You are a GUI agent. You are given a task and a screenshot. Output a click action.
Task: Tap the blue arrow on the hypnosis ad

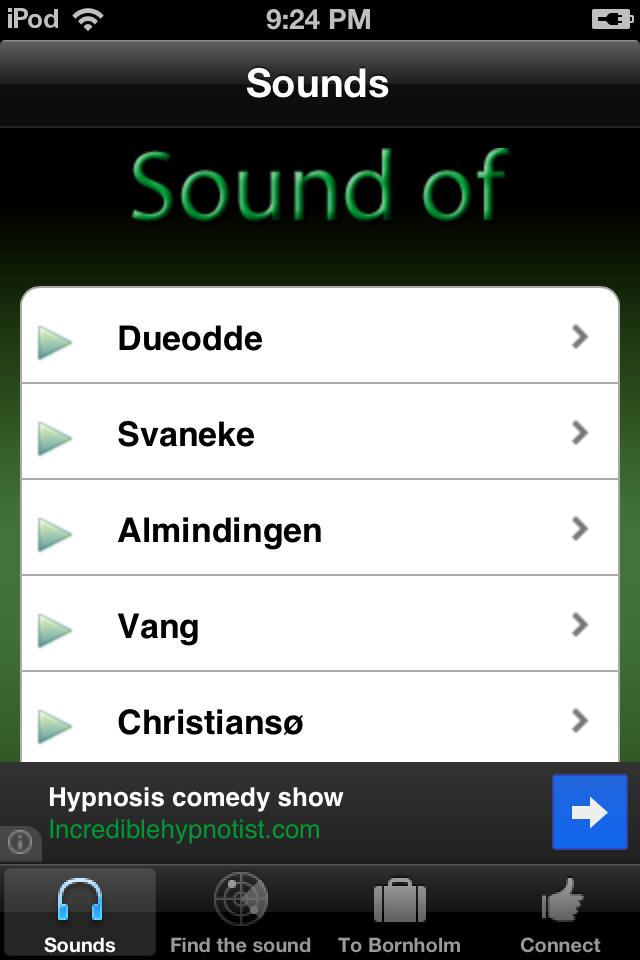coord(590,812)
